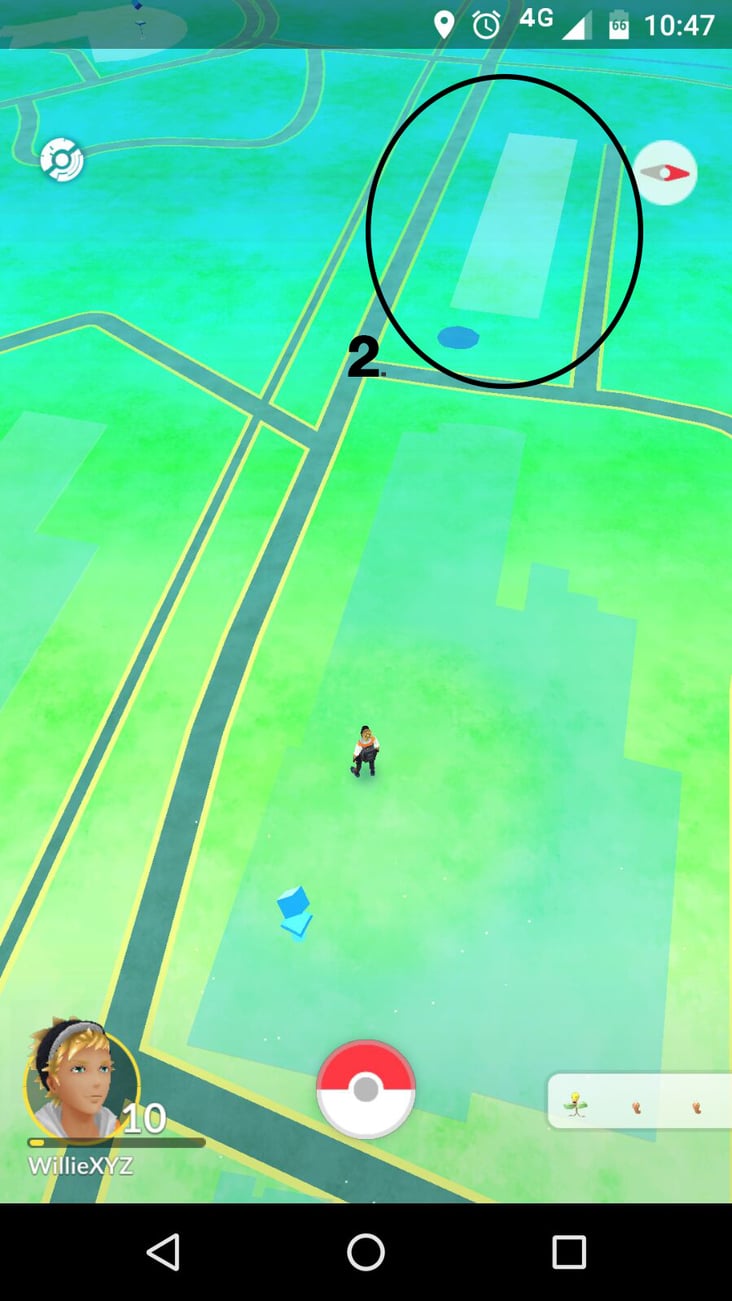Open the main menu via the Poké Ball button
Screen dimensions: 732x1301
click(x=366, y=1088)
